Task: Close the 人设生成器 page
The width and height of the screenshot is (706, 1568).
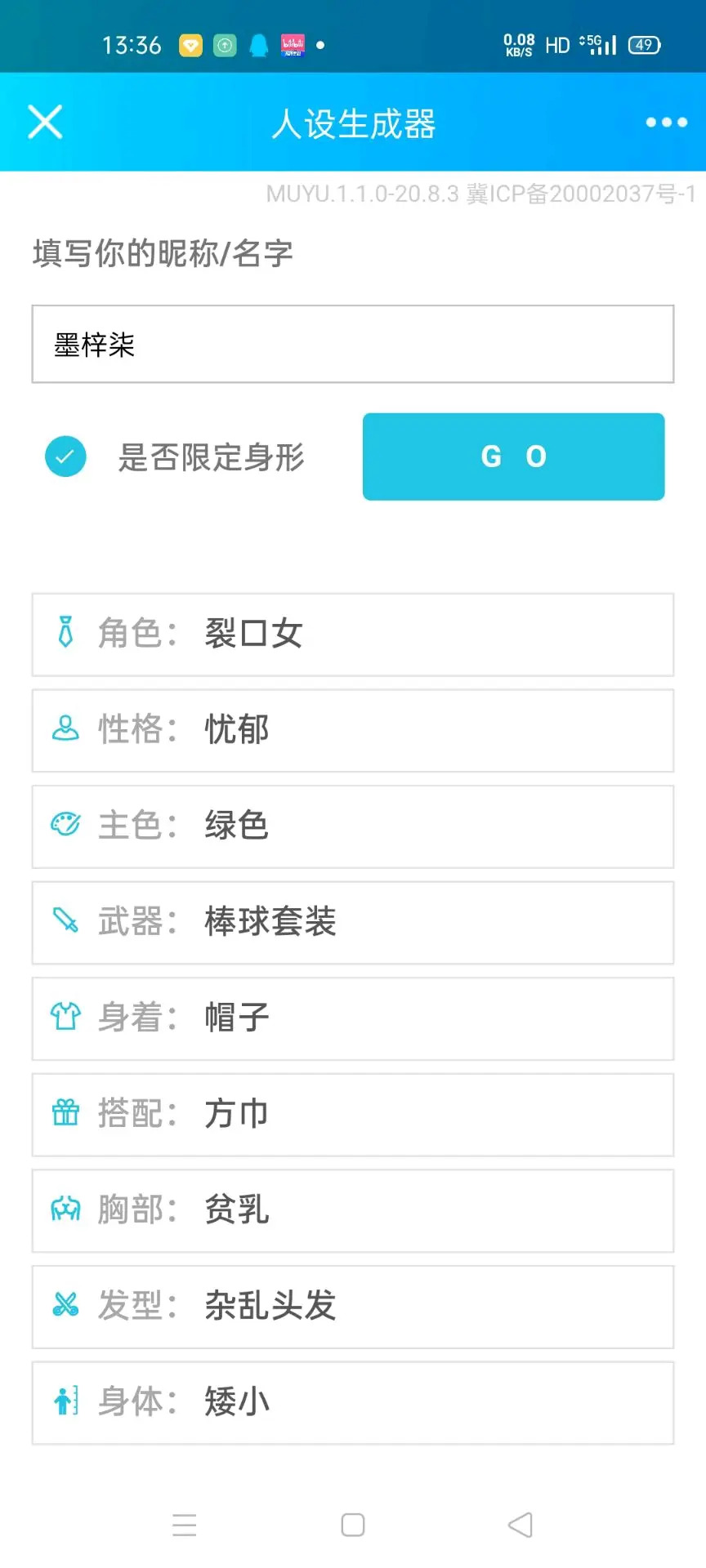Action: tap(45, 122)
